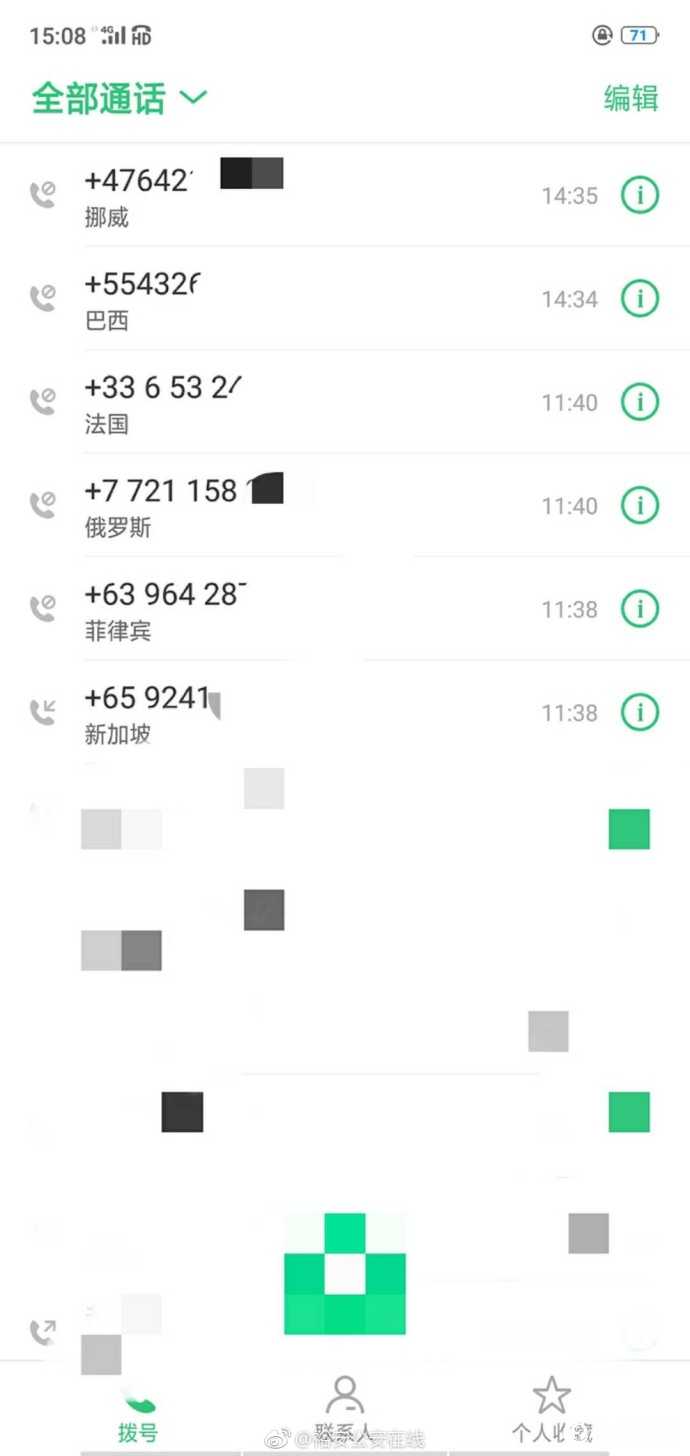The width and height of the screenshot is (690, 1456).
Task: Select the 菲律宾 call entry
Action: click(300, 609)
